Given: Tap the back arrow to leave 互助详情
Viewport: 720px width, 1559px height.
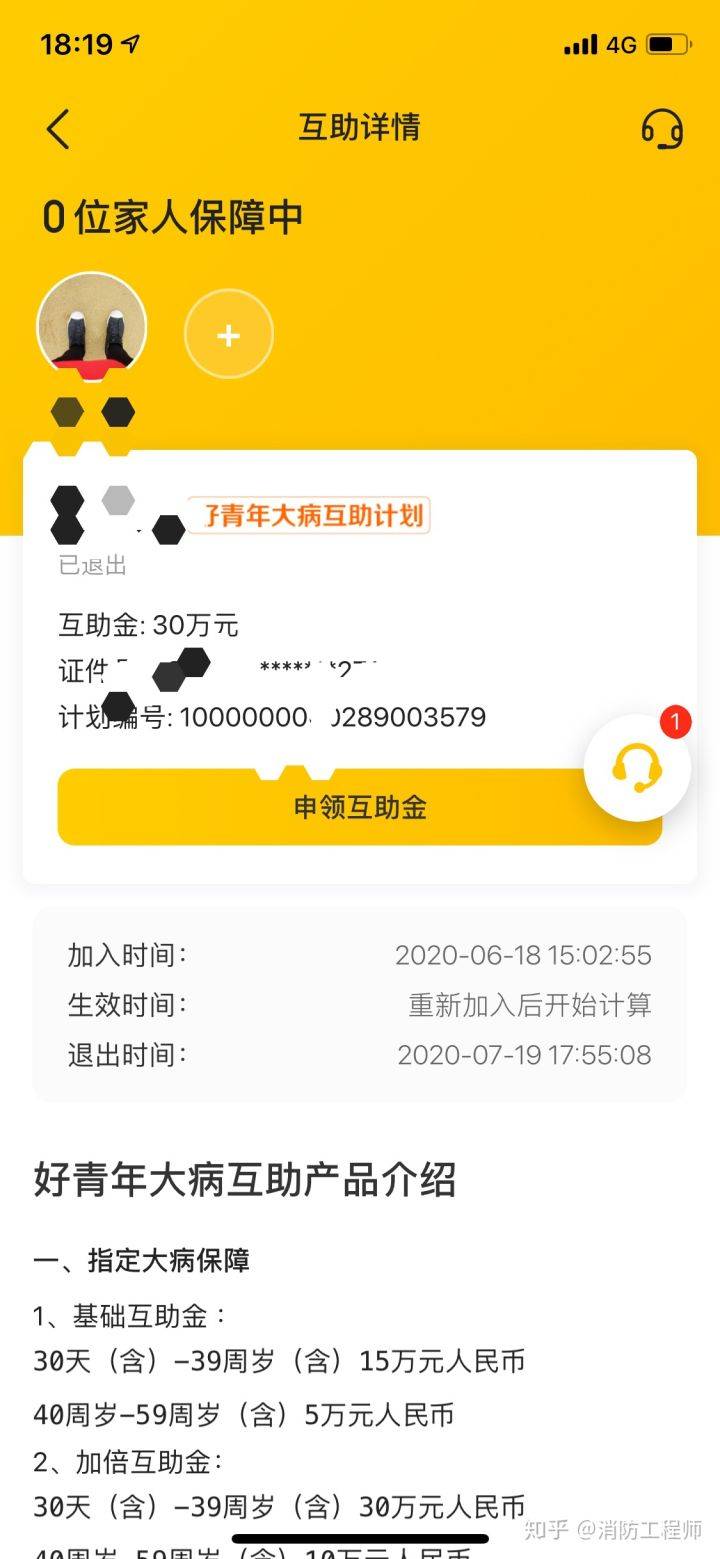Looking at the screenshot, I should [x=57, y=129].
